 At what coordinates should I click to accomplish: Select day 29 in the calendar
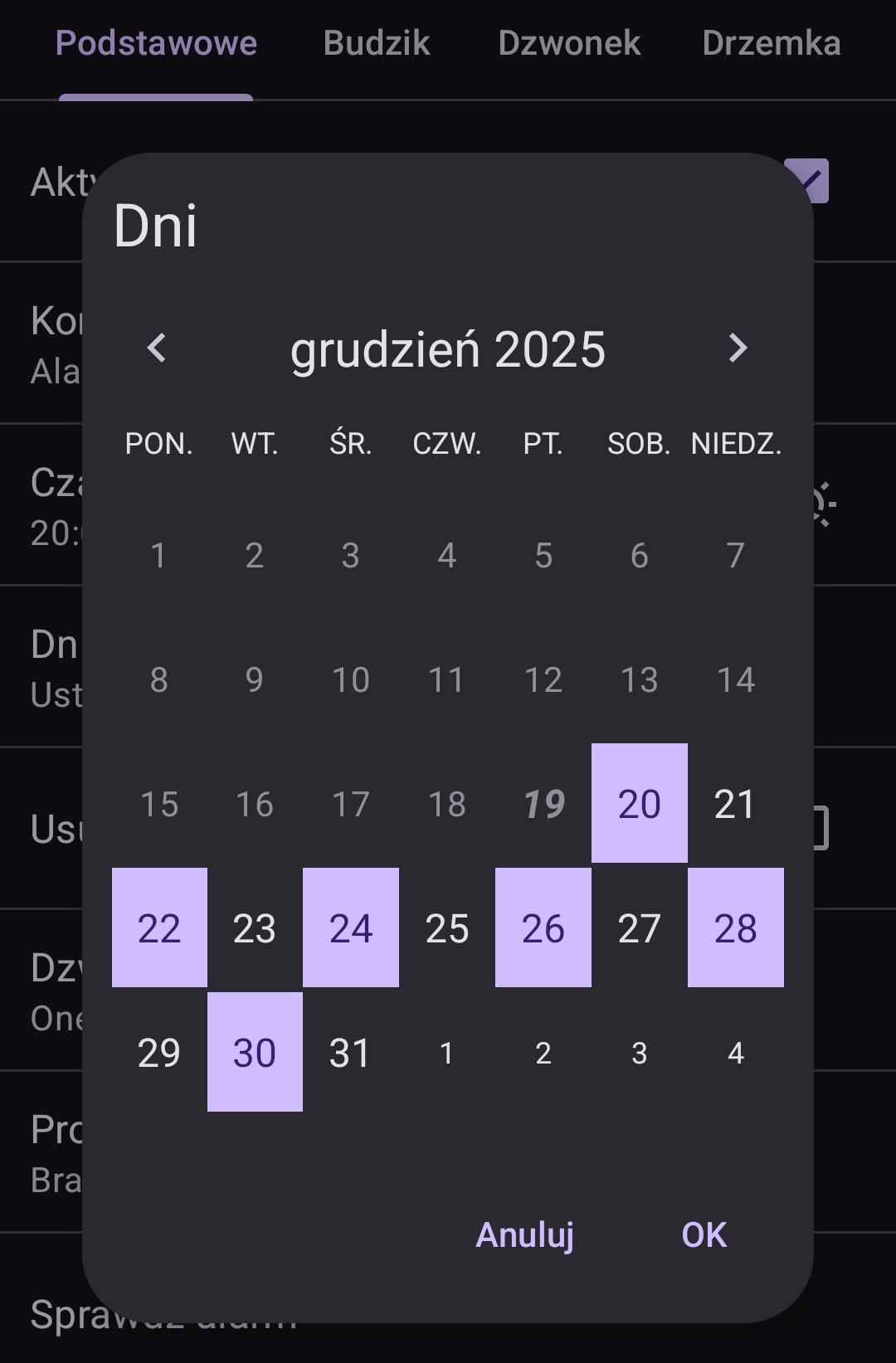pyautogui.click(x=159, y=1052)
